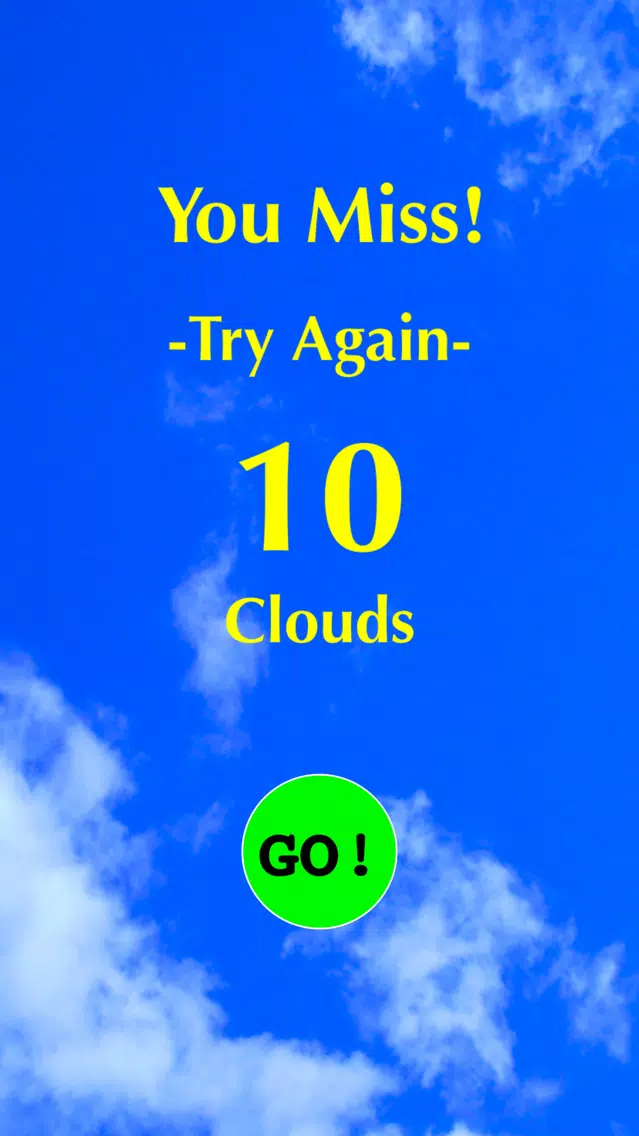The width and height of the screenshot is (639, 1136).
Task: Tap the green GO ! button
Action: click(319, 852)
